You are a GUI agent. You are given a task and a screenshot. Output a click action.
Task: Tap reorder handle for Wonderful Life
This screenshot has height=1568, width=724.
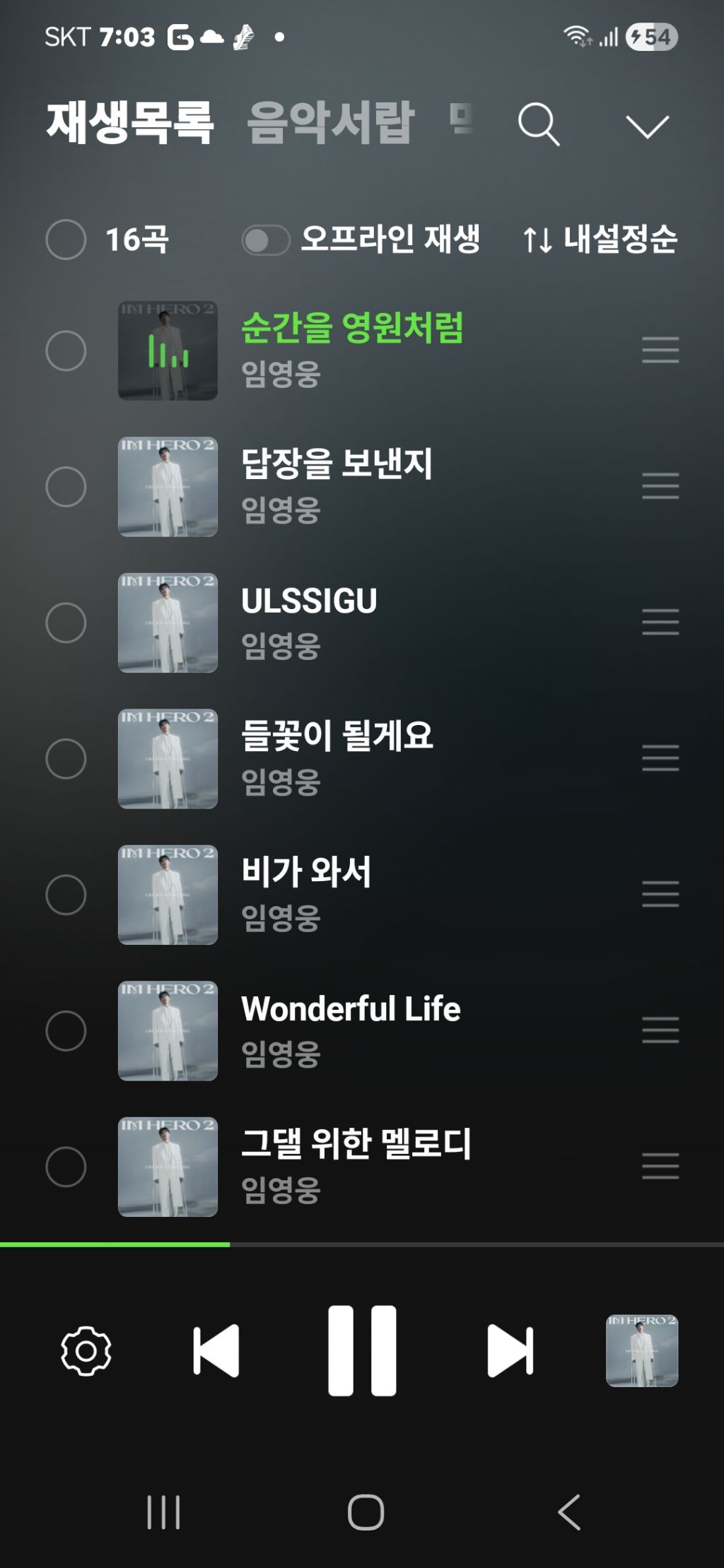click(x=660, y=1030)
